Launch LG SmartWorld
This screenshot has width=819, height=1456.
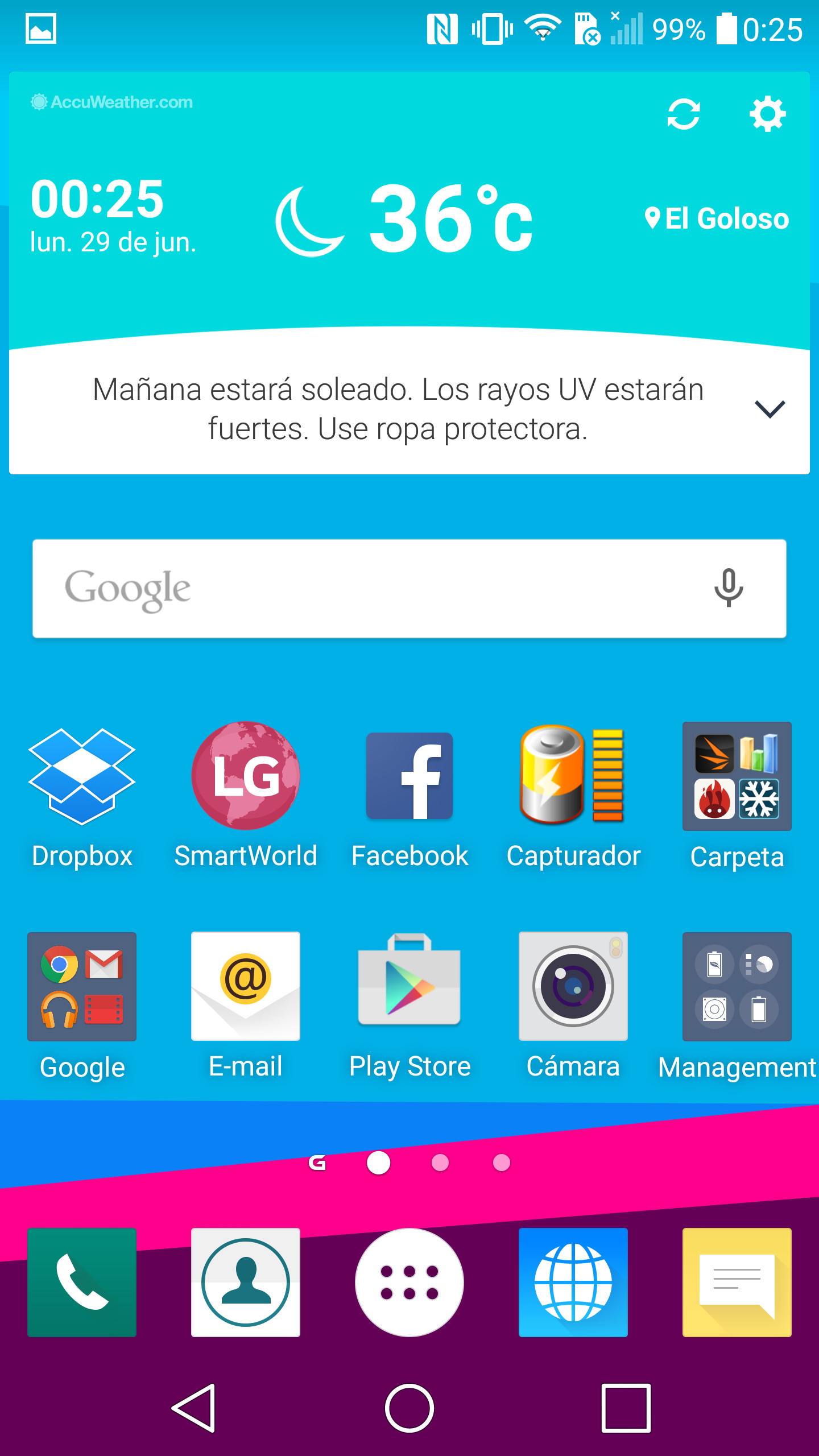pos(246,776)
